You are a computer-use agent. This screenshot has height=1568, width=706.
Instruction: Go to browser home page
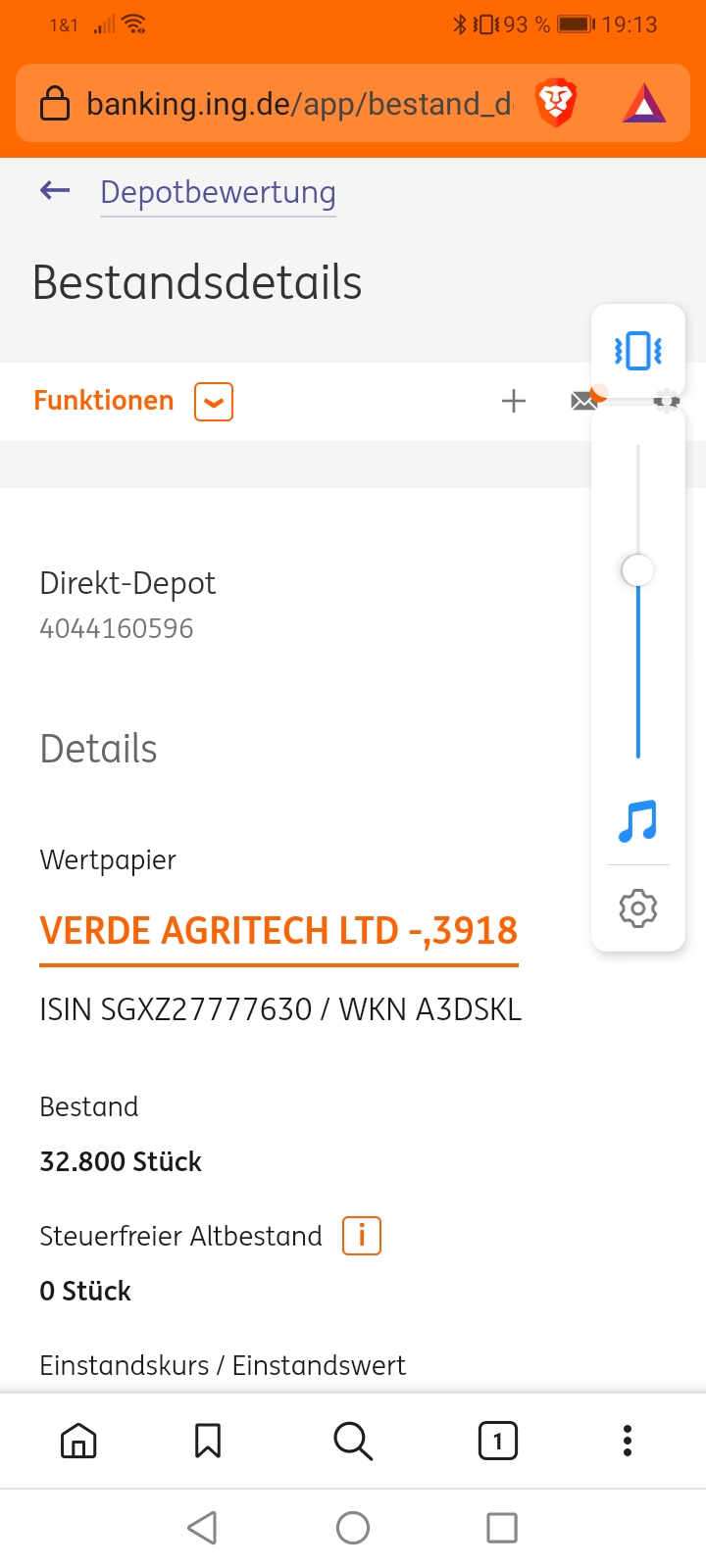[x=78, y=1441]
